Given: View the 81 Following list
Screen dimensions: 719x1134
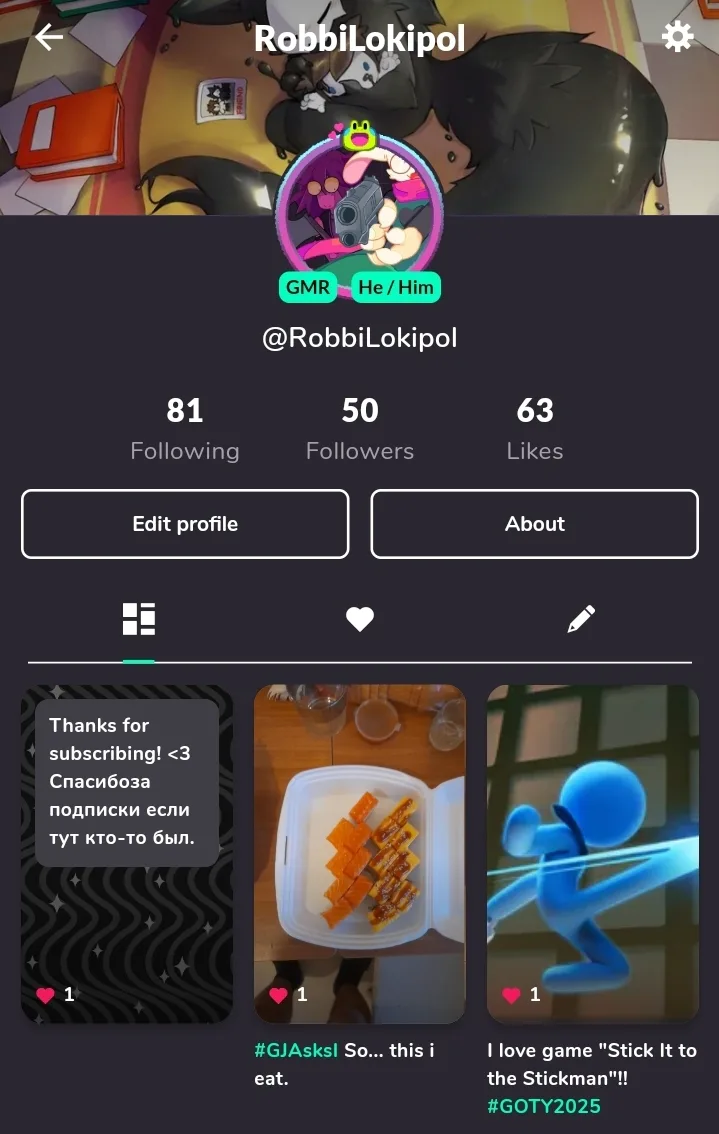Looking at the screenshot, I should 184,428.
